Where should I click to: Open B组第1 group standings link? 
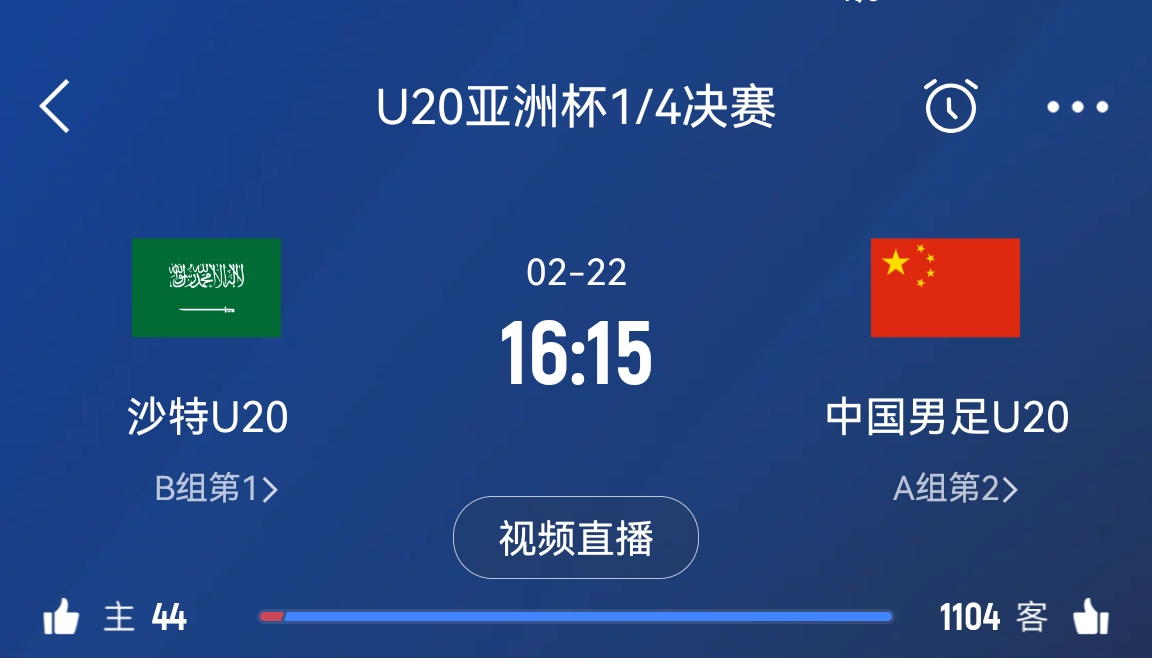(x=216, y=489)
